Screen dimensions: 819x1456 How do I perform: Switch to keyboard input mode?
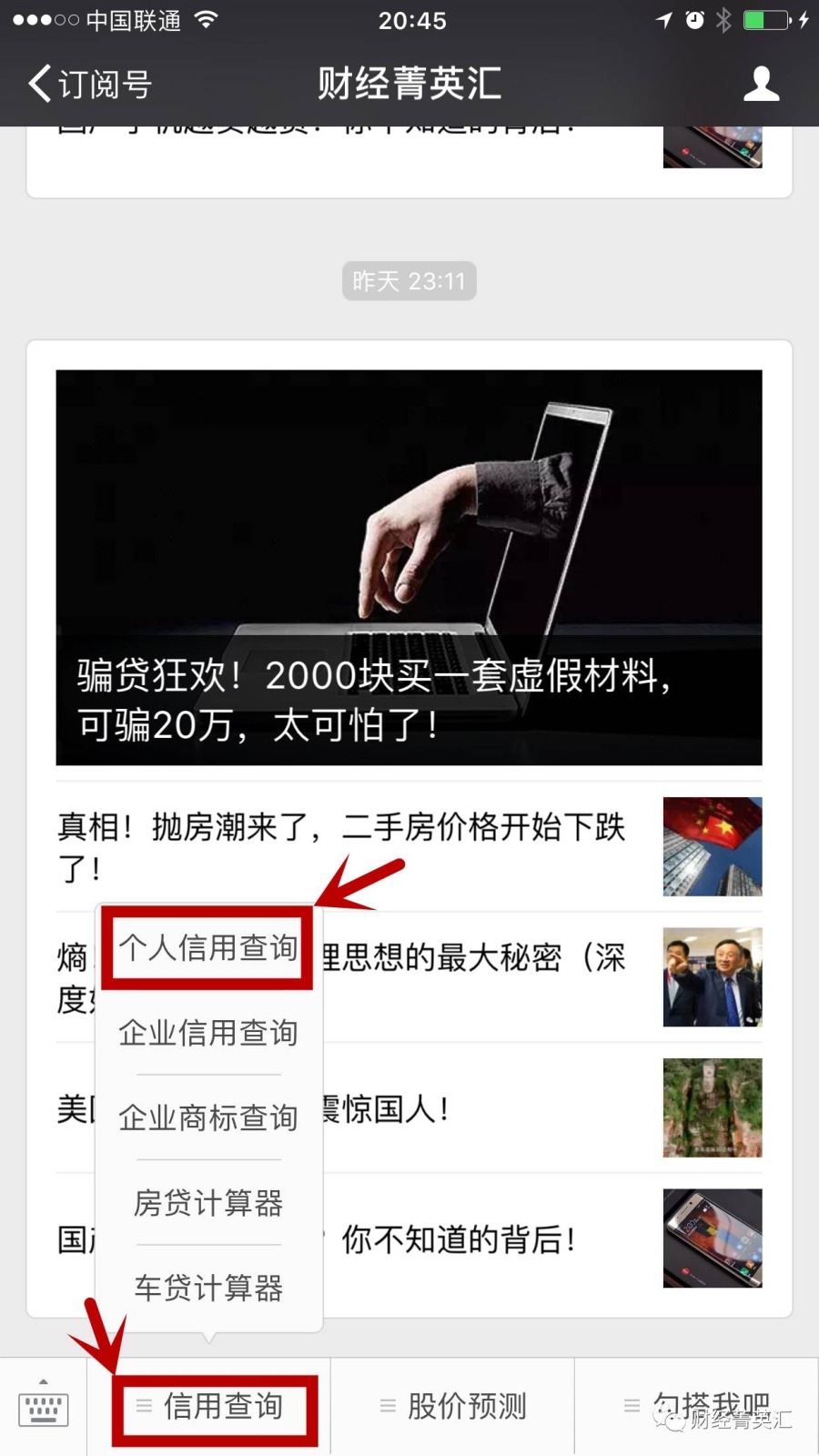pyautogui.click(x=43, y=1407)
